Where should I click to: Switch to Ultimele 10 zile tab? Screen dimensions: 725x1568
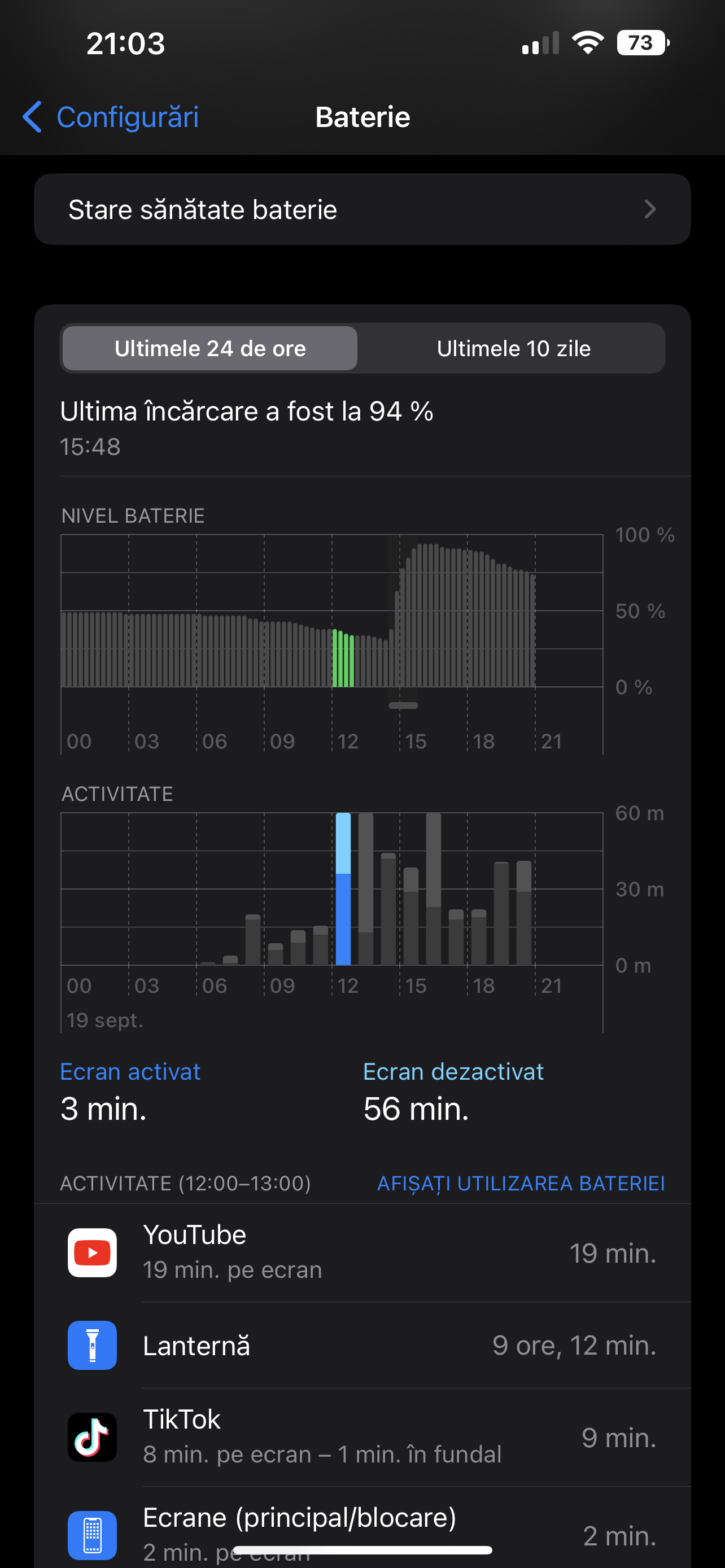[x=513, y=348]
